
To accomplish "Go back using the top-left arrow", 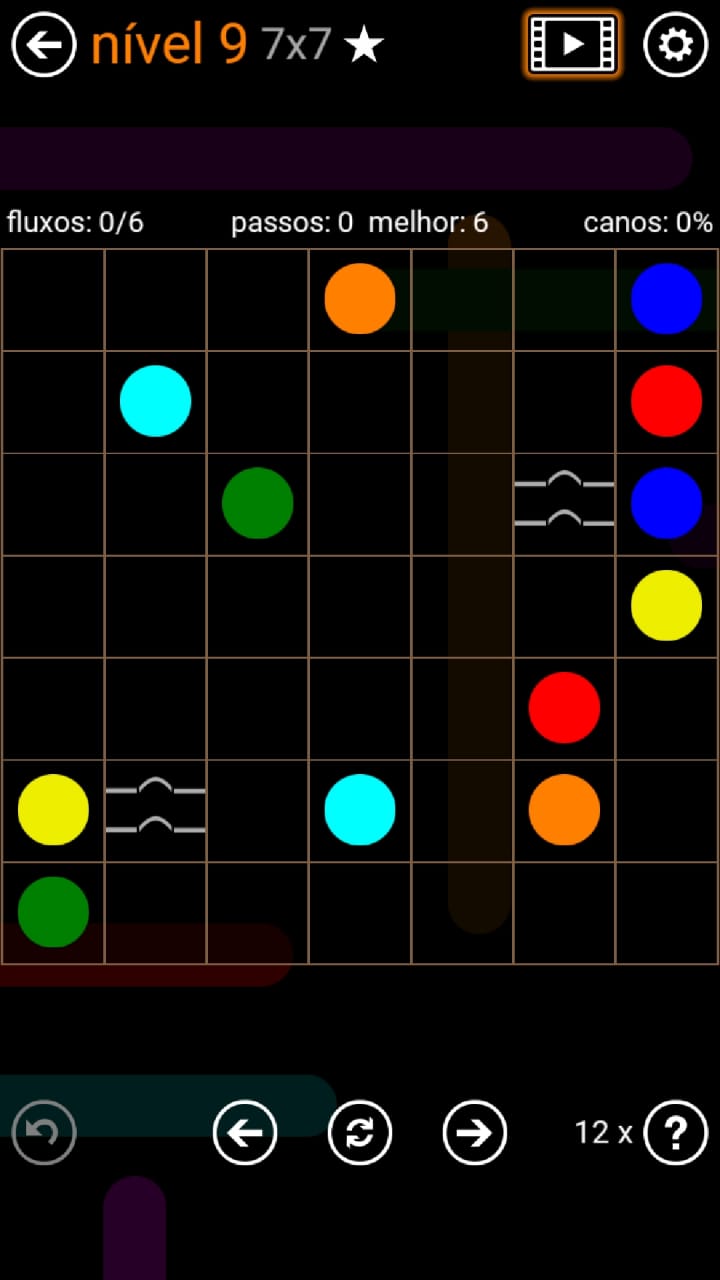I will [x=44, y=45].
